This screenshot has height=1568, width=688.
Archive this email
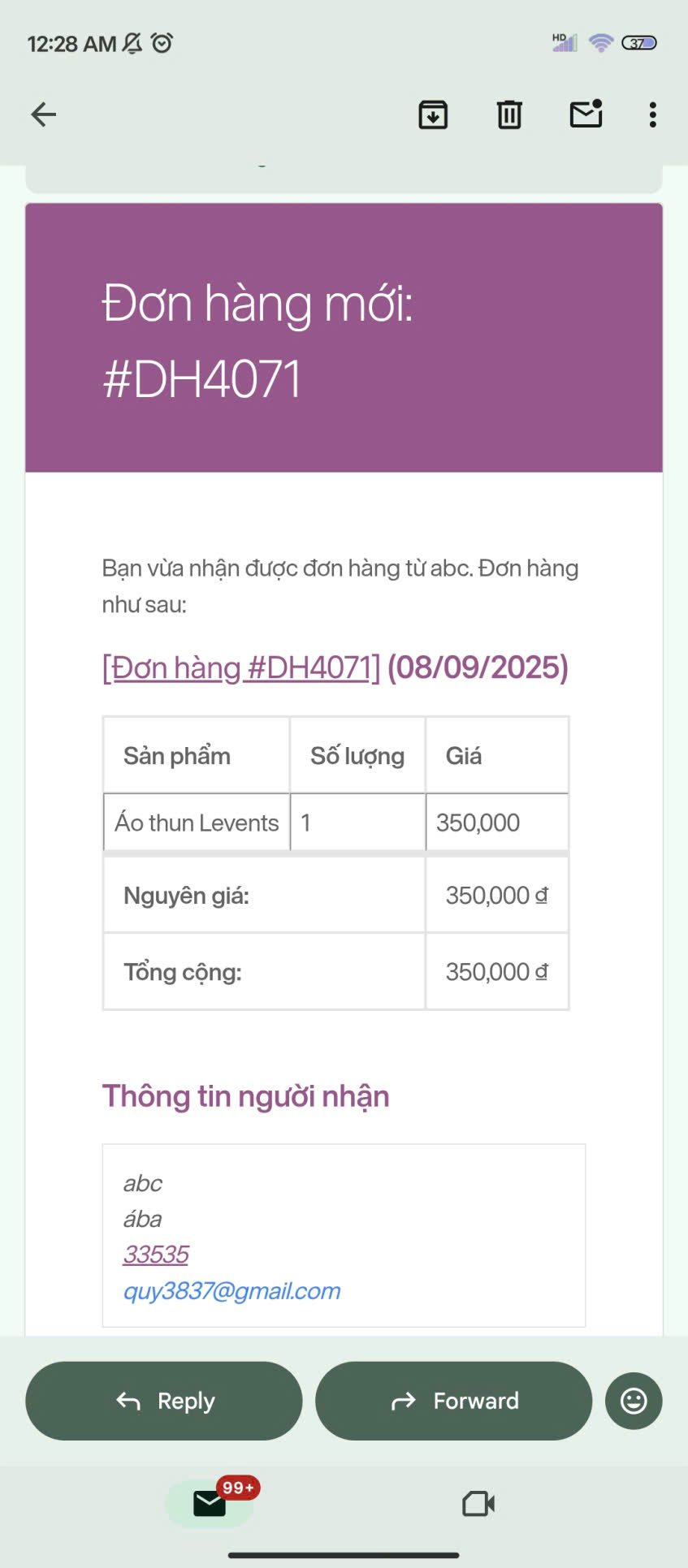(433, 114)
